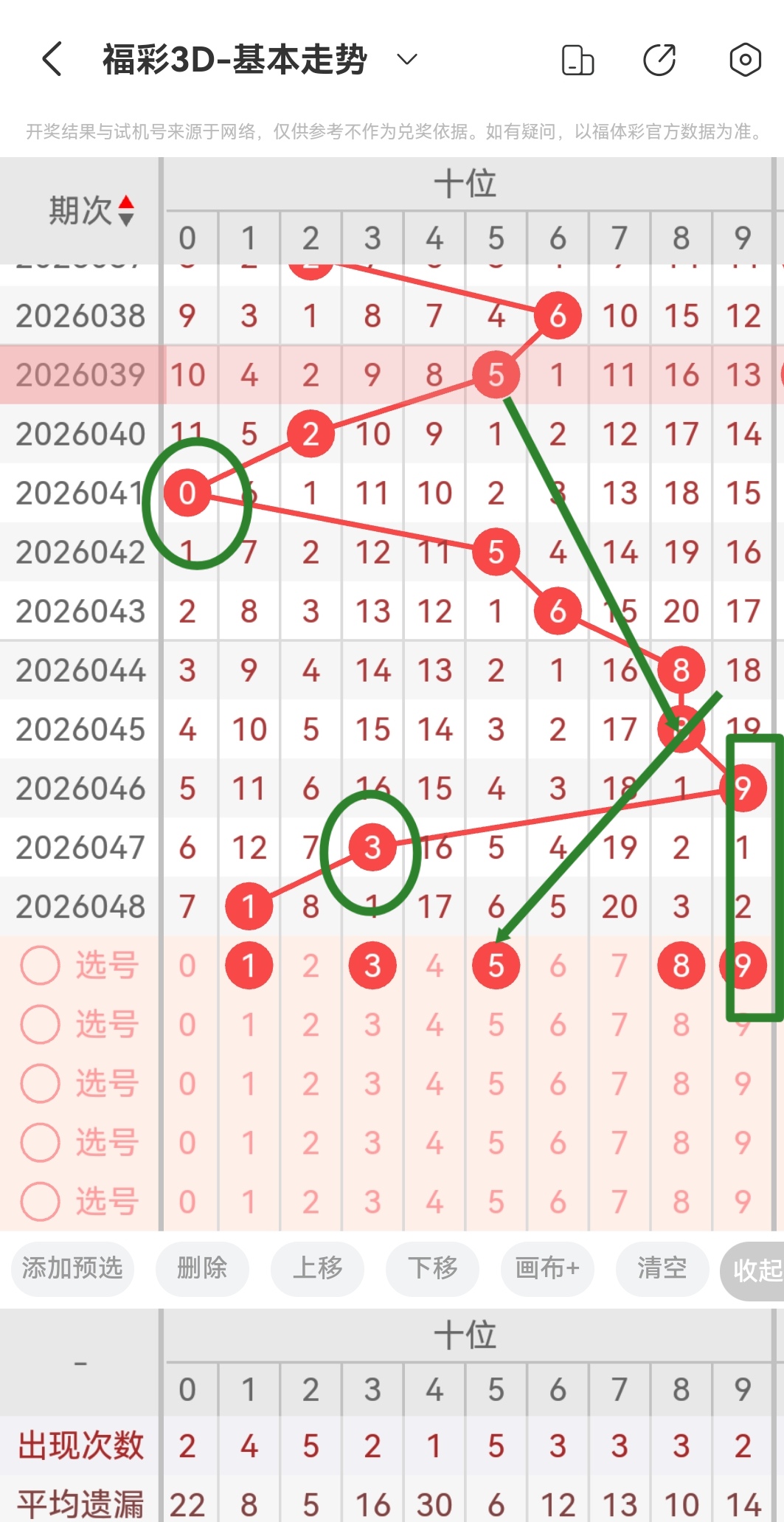Screen dimensions: 784x1522
Task: Tap the 上移 button
Action: (x=317, y=1269)
